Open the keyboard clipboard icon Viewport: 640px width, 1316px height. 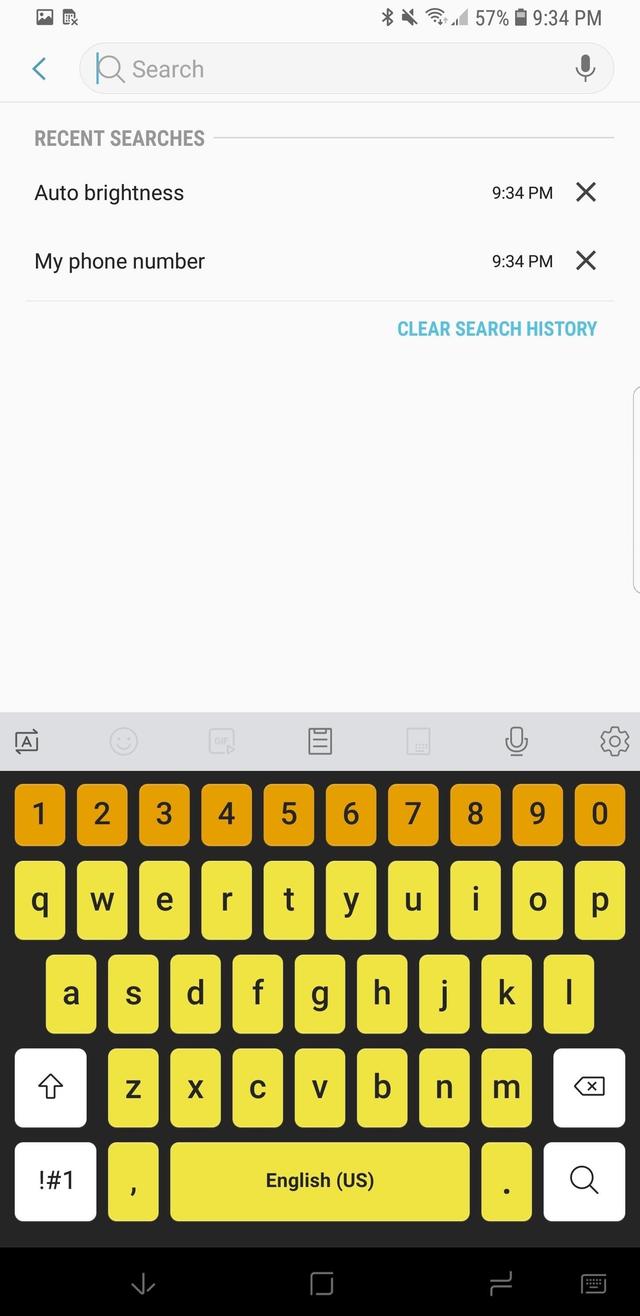point(320,741)
